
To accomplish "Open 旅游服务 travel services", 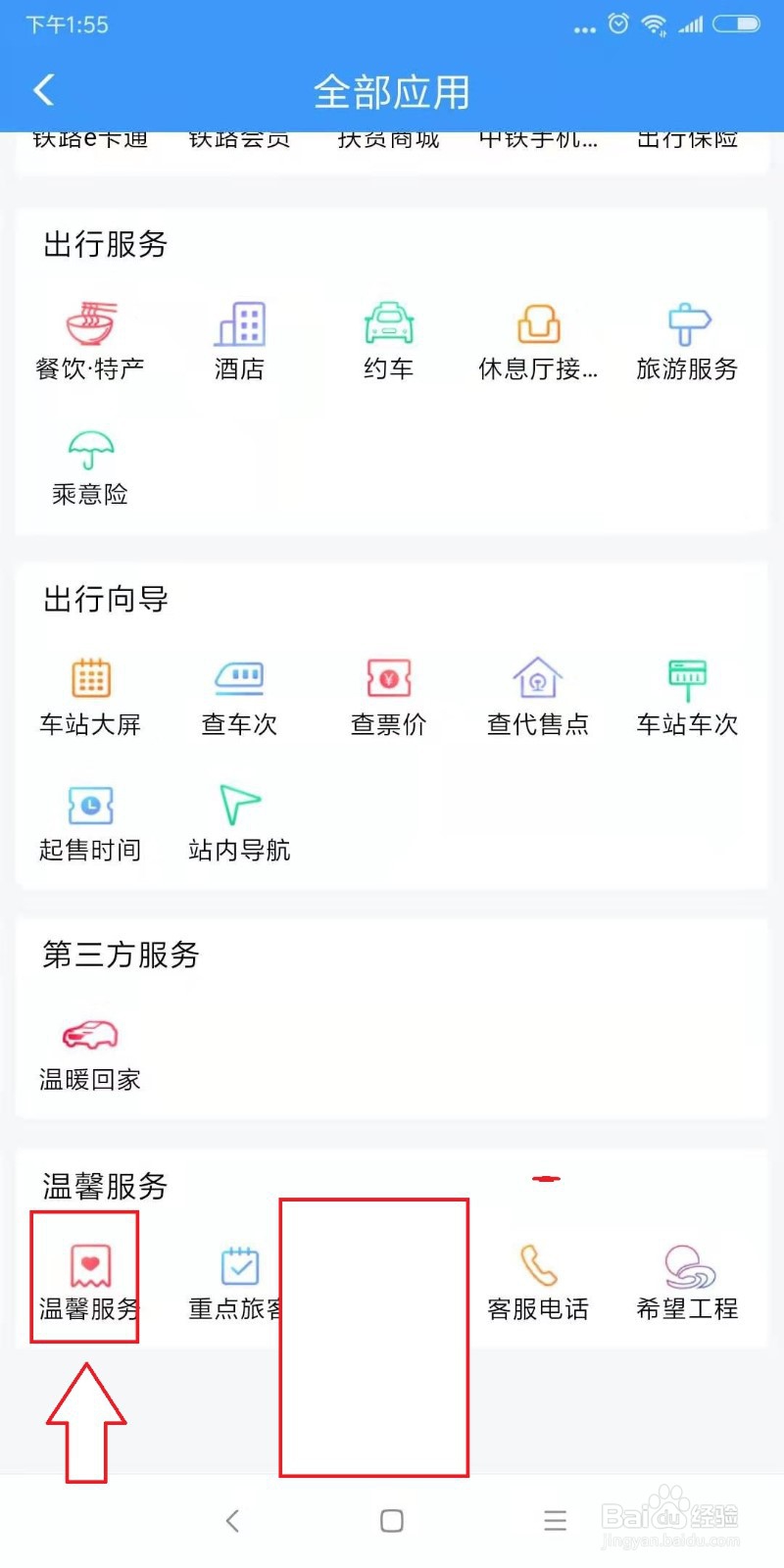I will (x=687, y=341).
